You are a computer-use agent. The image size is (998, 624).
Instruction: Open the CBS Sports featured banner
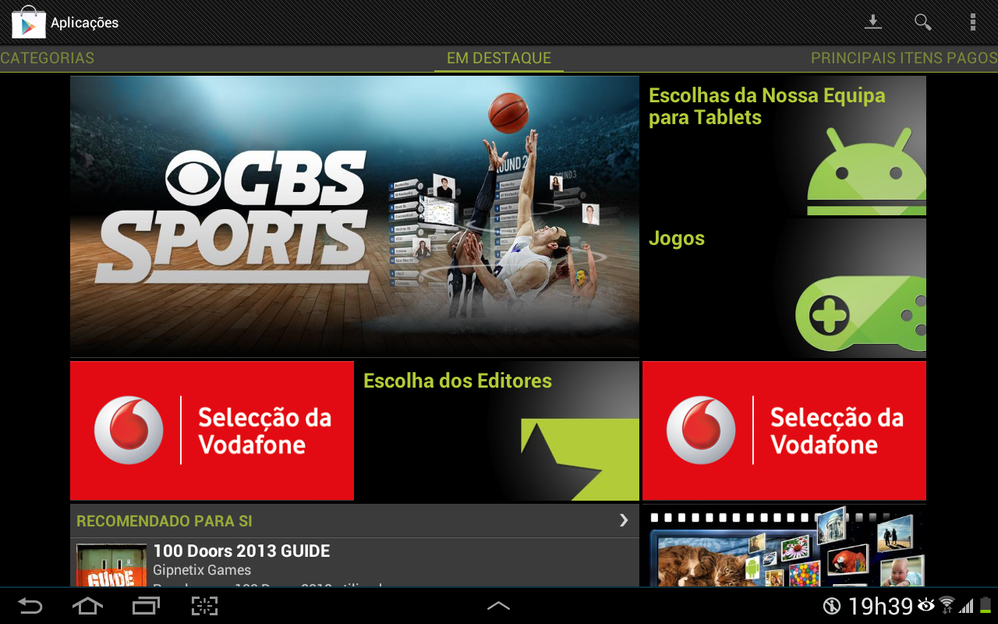[x=354, y=215]
